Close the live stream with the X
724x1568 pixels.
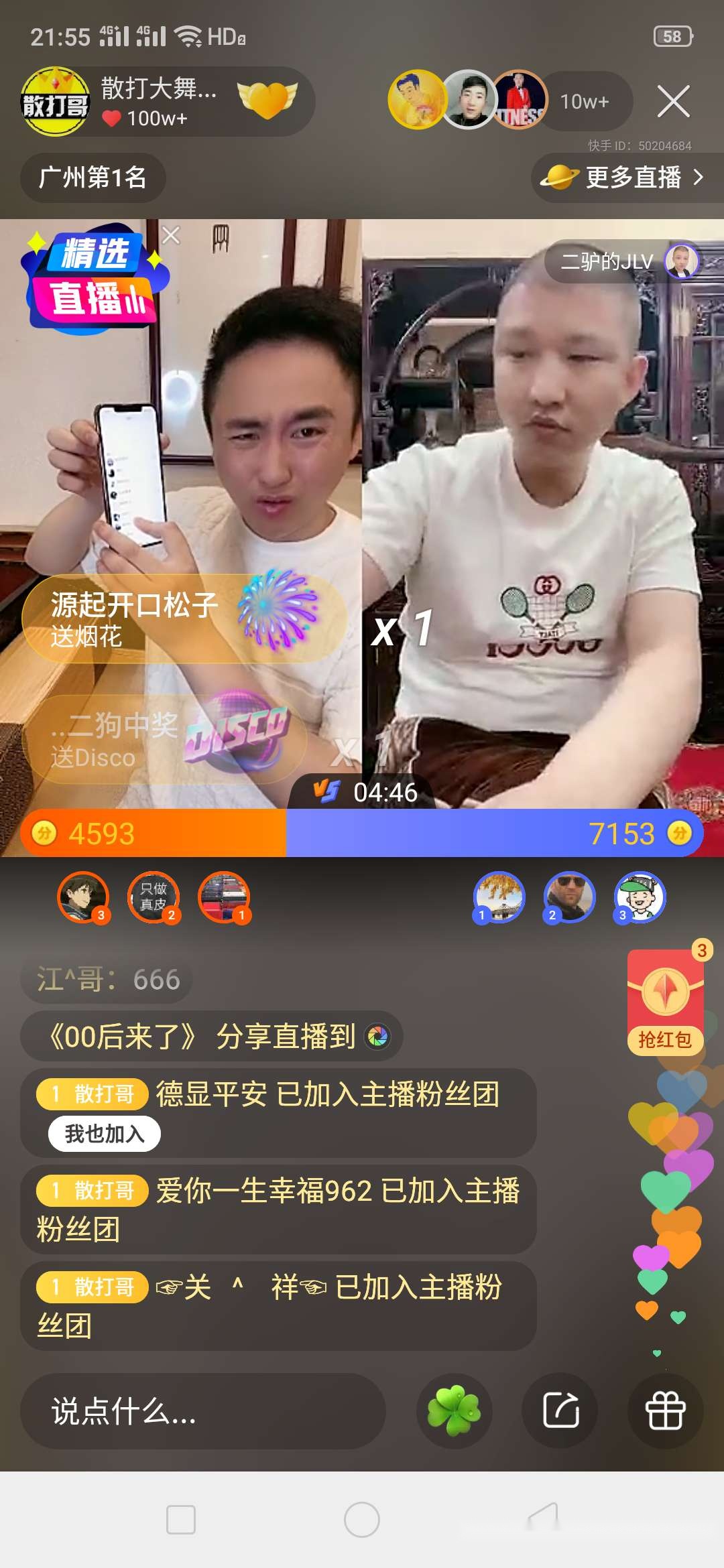[x=673, y=102]
